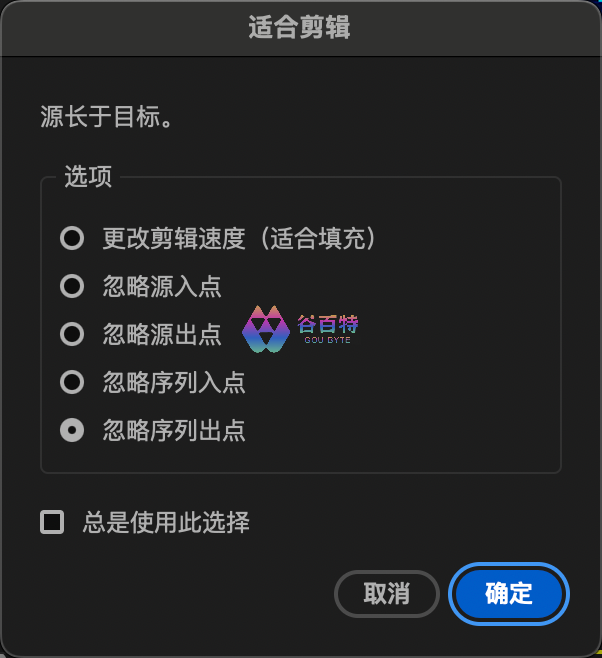Select 忽略序列入点 radio option
Image resolution: width=602 pixels, height=658 pixels.
click(x=72, y=382)
